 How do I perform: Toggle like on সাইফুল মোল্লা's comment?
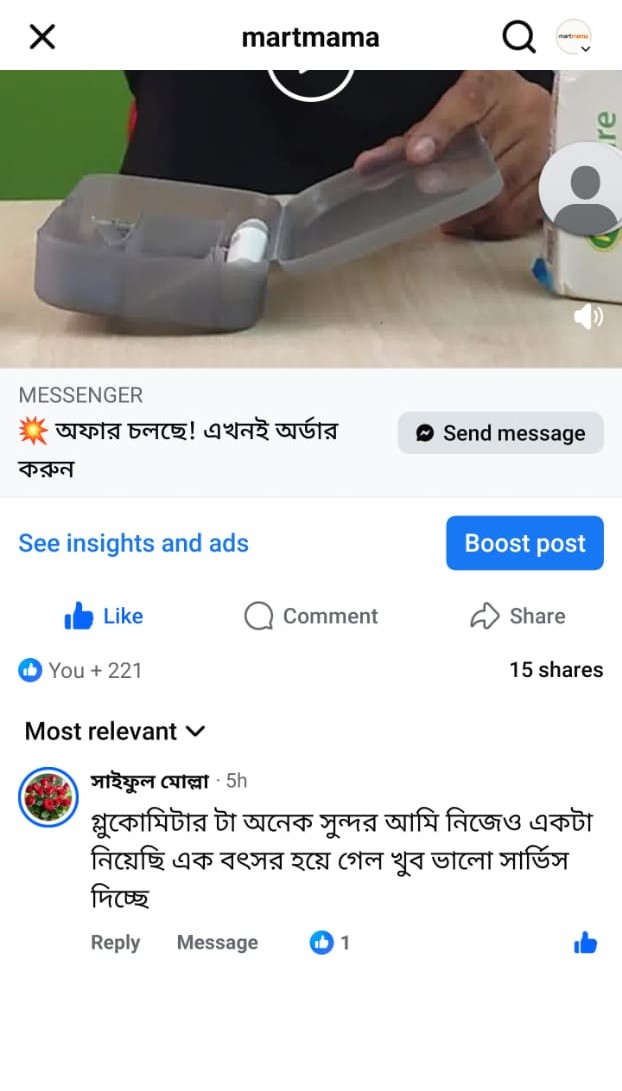pyautogui.click(x=585, y=942)
